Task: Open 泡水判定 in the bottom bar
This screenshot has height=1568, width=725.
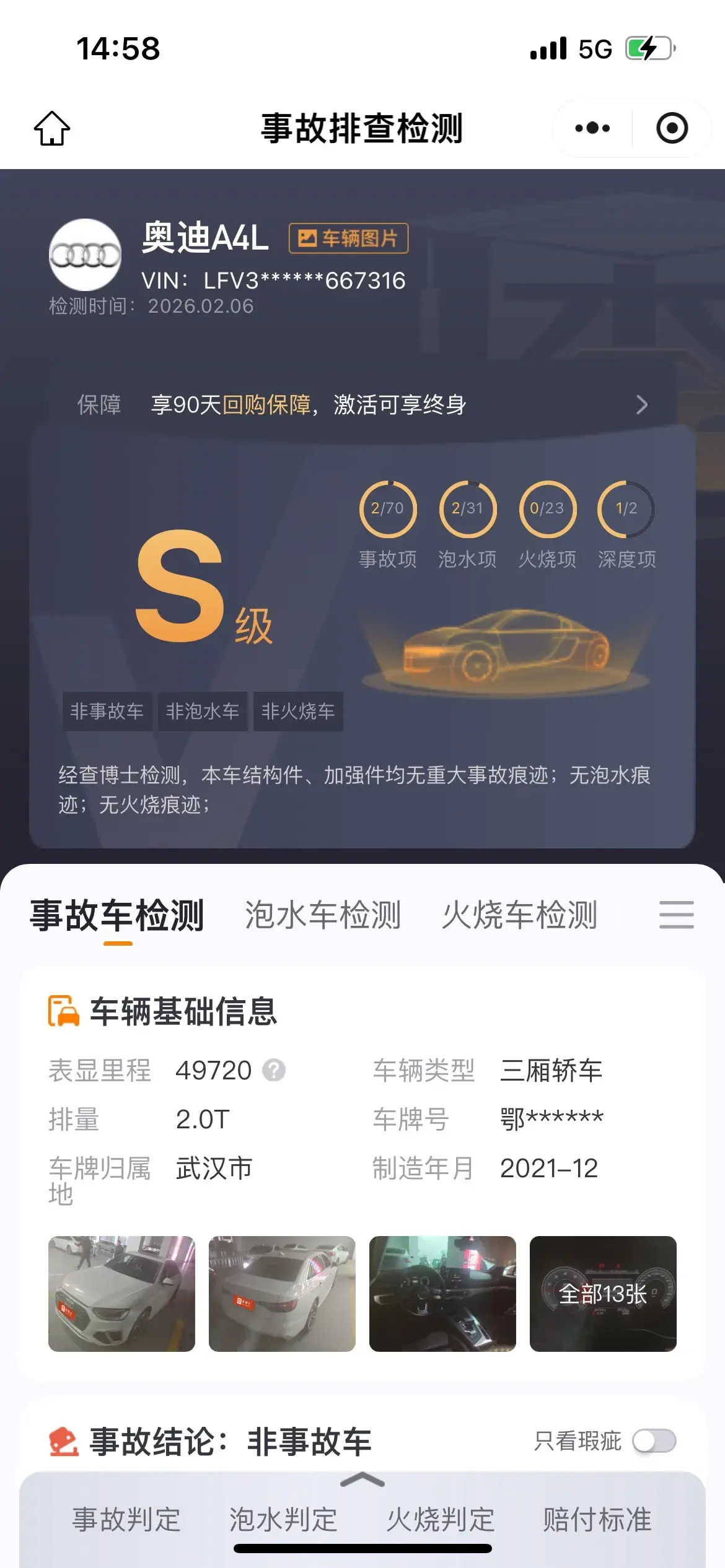Action: pos(283,1520)
